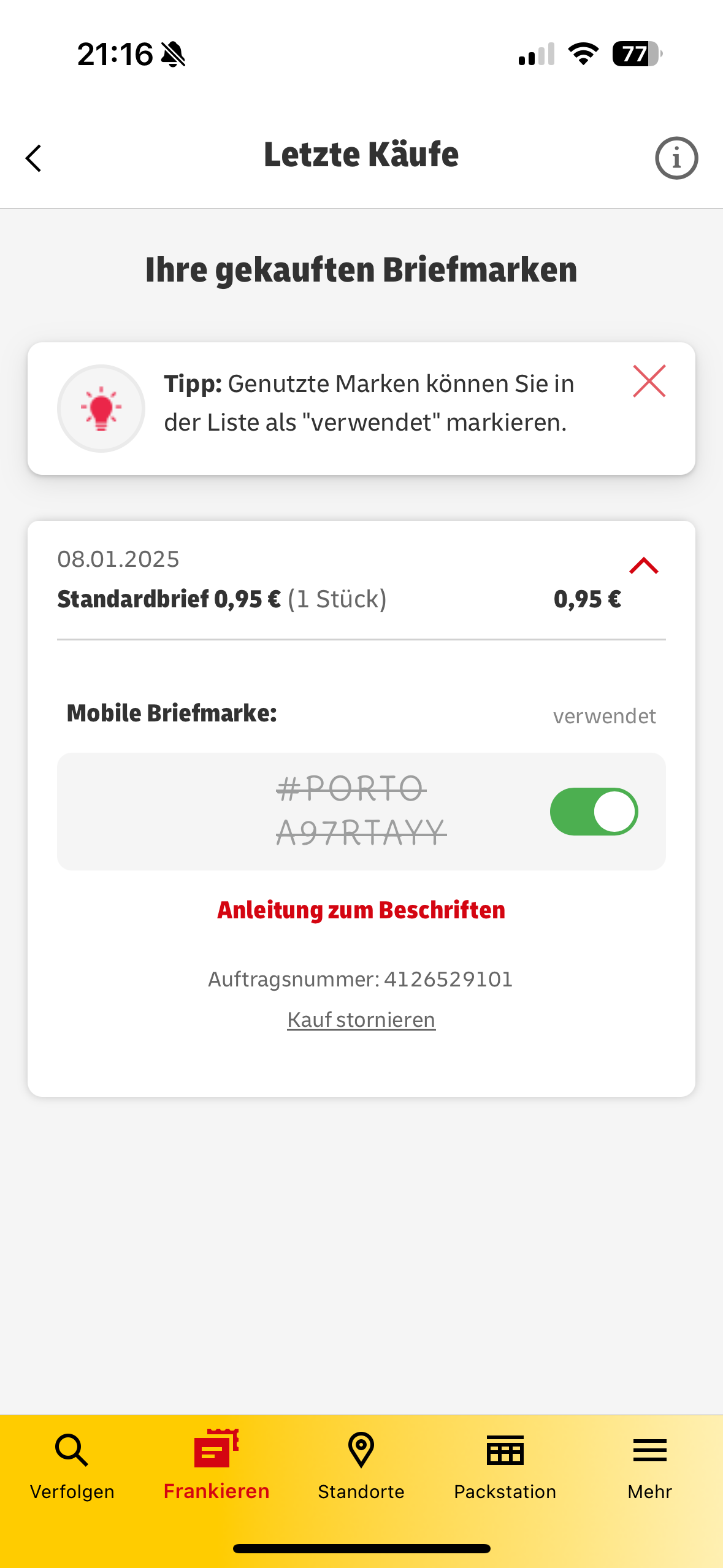Open the Mehr menu tab
This screenshot has width=723, height=1568.
point(649,1467)
